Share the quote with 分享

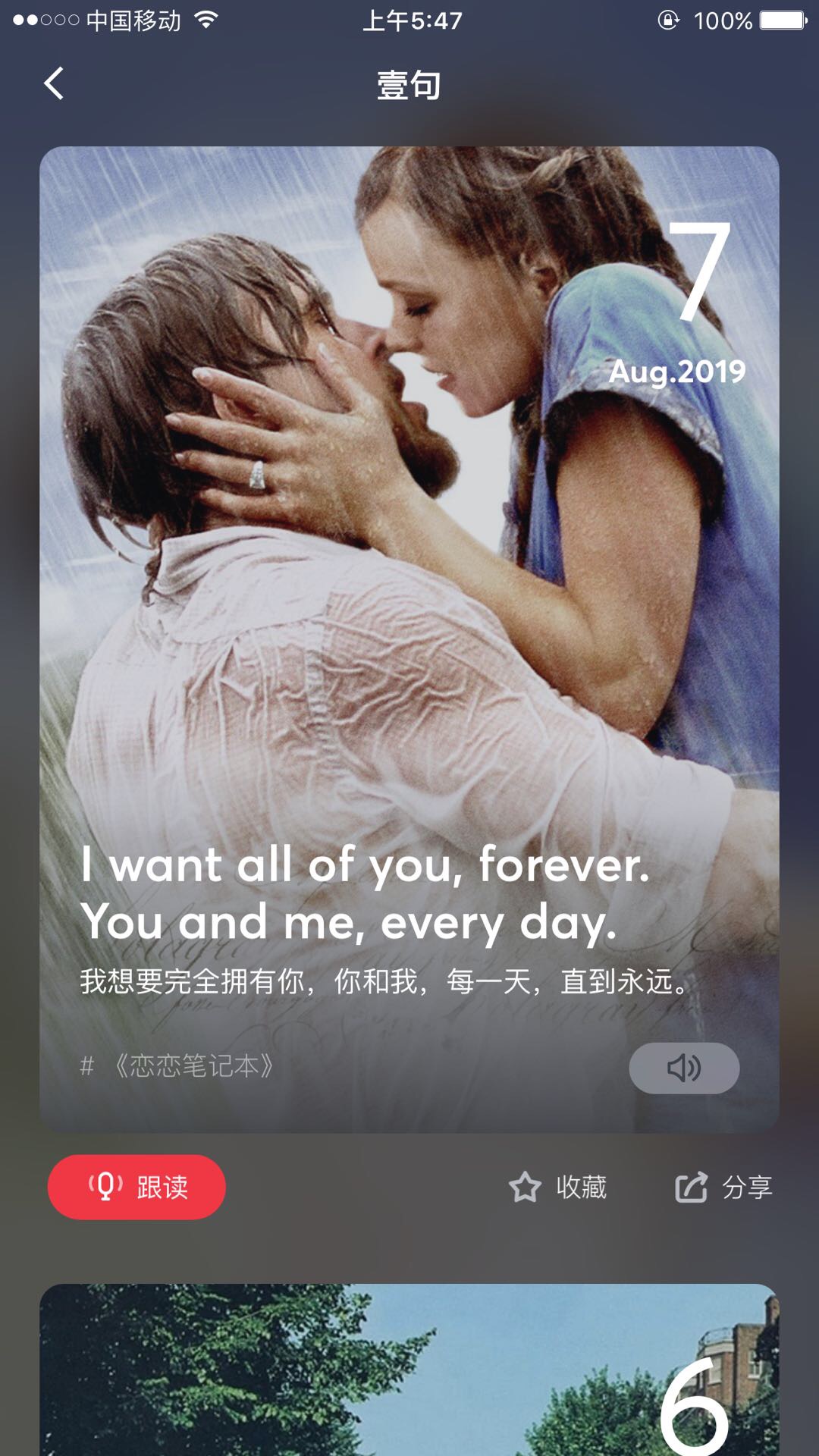click(x=724, y=1187)
